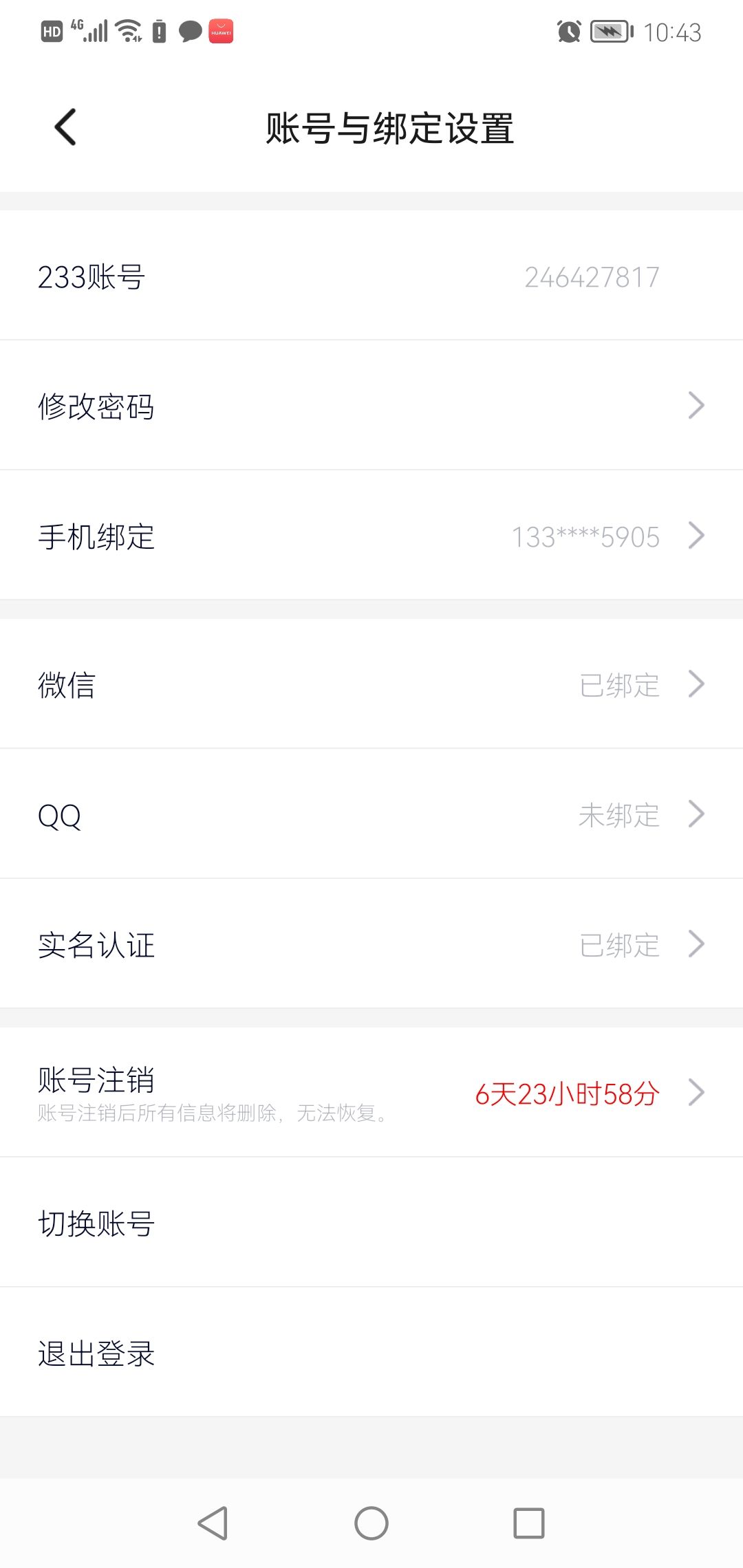Select 切换账号
The width and height of the screenshot is (743, 1568).
coord(371,1222)
